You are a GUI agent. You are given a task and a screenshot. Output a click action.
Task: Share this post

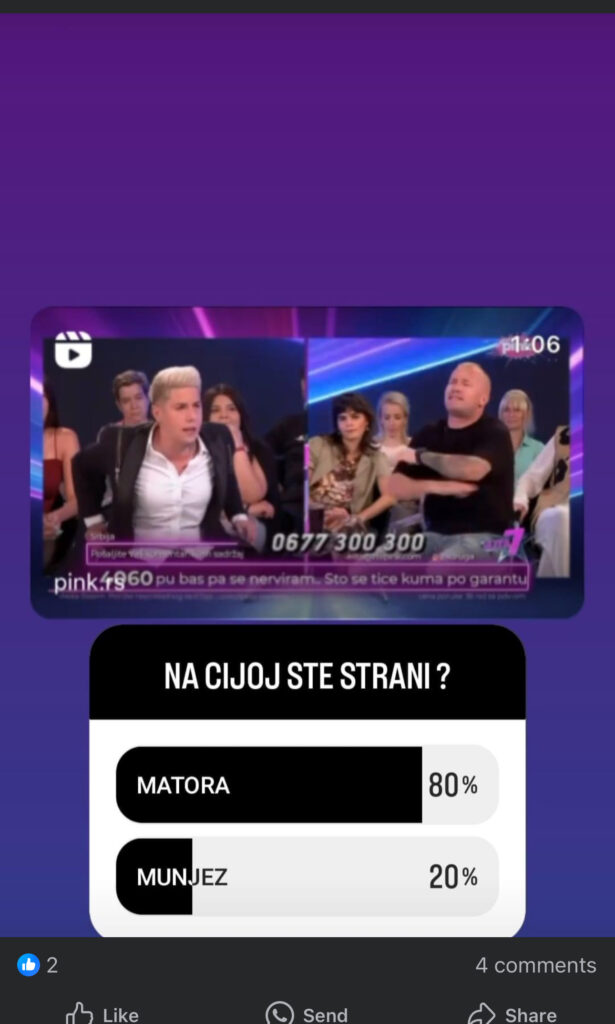point(512,1013)
